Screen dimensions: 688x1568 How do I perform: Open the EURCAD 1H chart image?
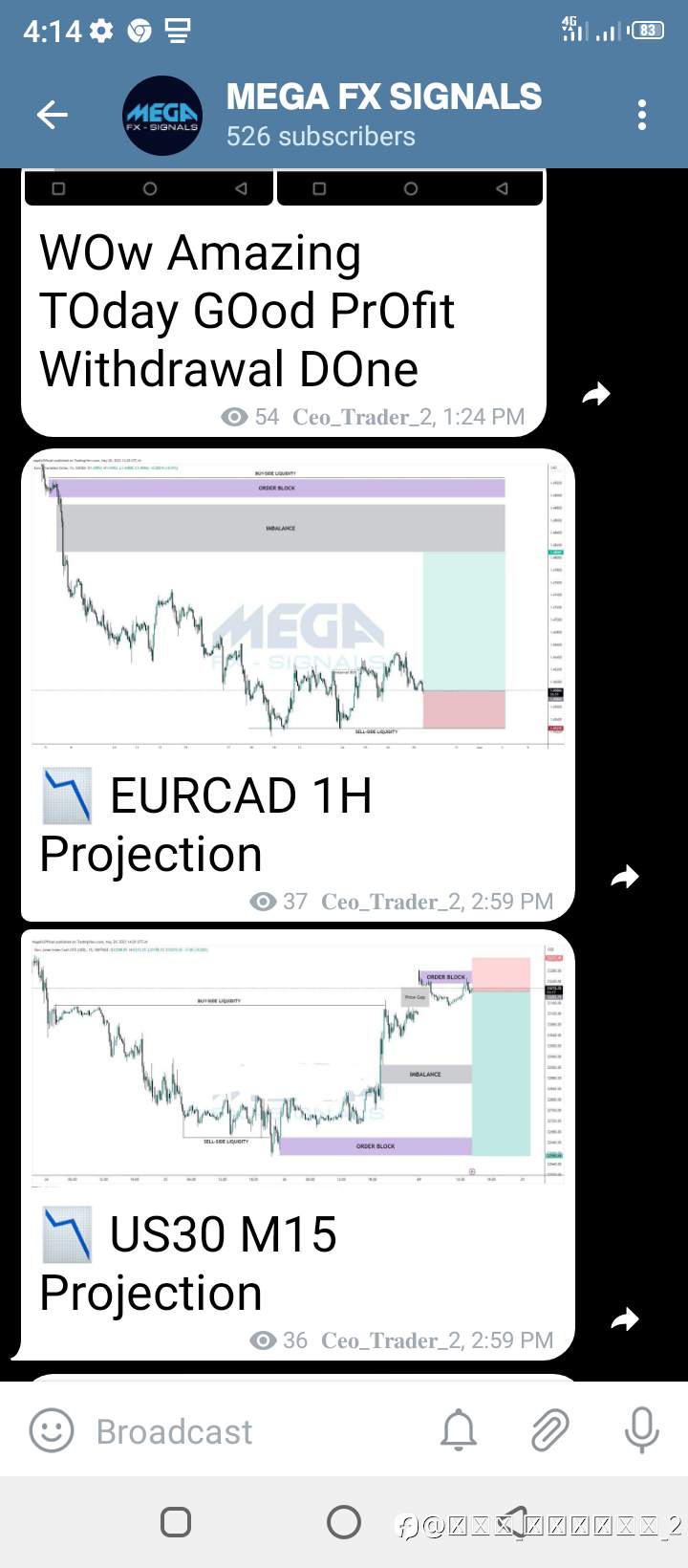pyautogui.click(x=297, y=604)
